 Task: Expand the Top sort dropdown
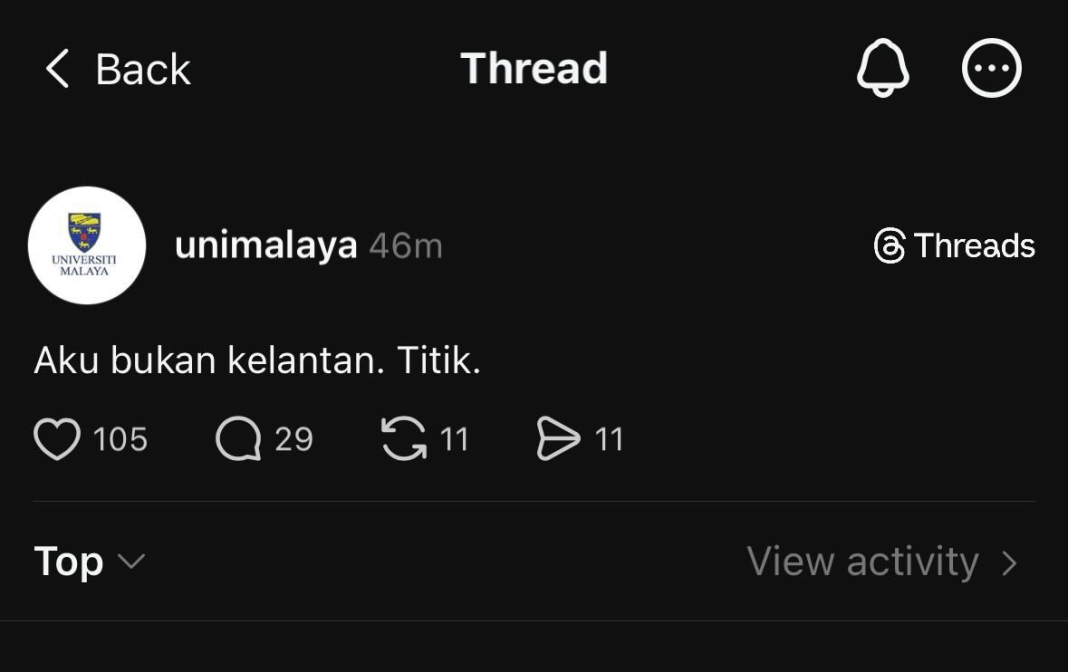(89, 562)
